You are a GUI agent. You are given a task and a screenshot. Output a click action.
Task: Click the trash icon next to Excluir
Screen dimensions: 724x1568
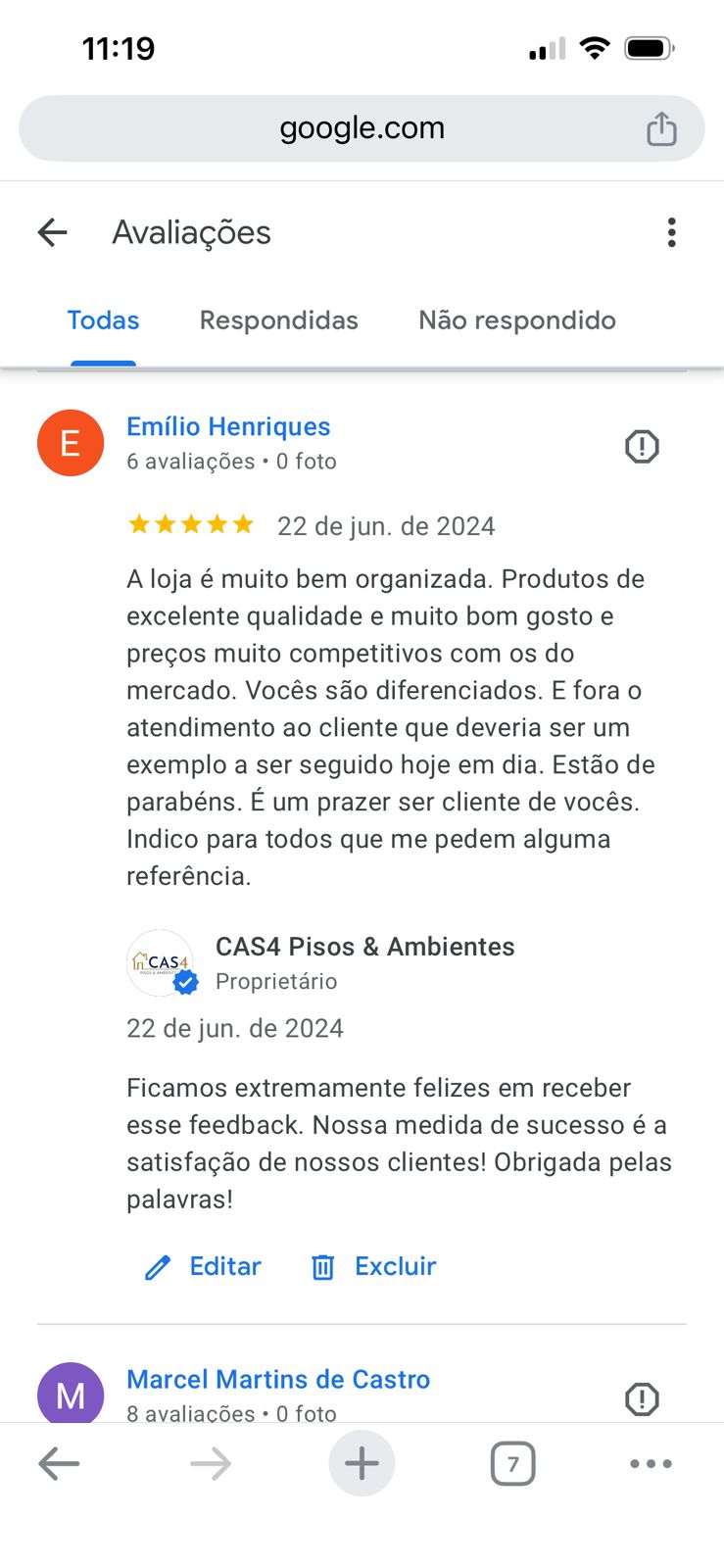[x=323, y=1266]
